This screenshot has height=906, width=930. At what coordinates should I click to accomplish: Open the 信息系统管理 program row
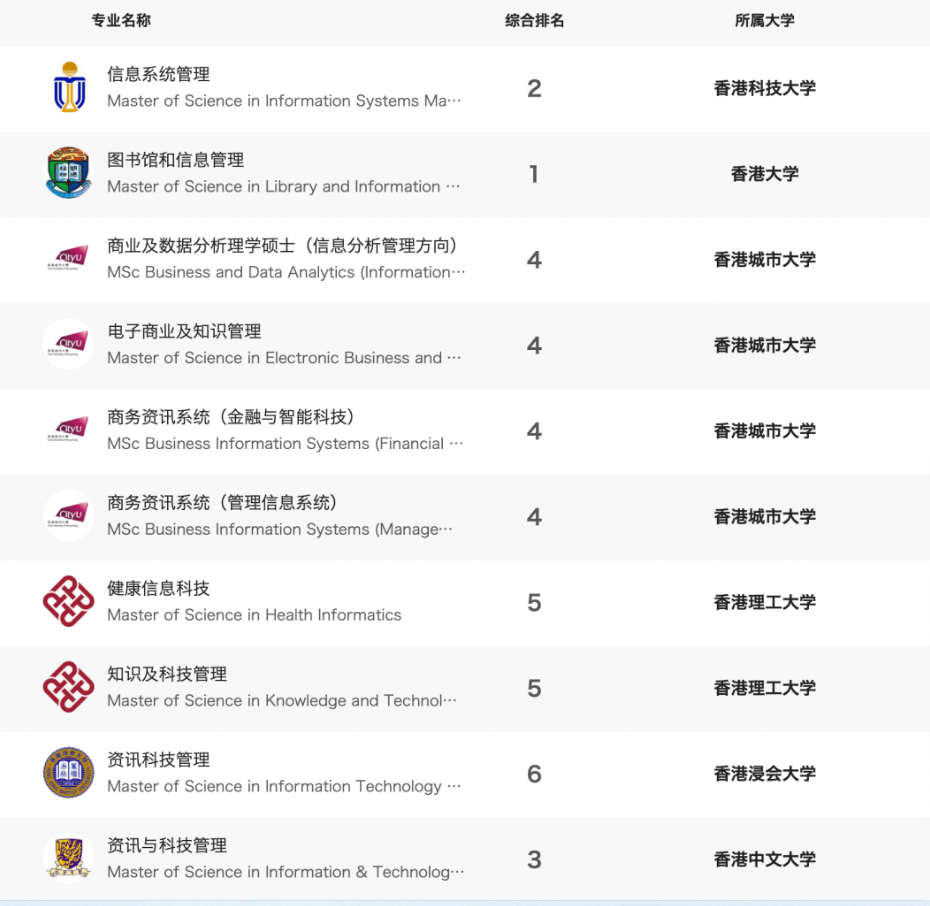[158, 75]
